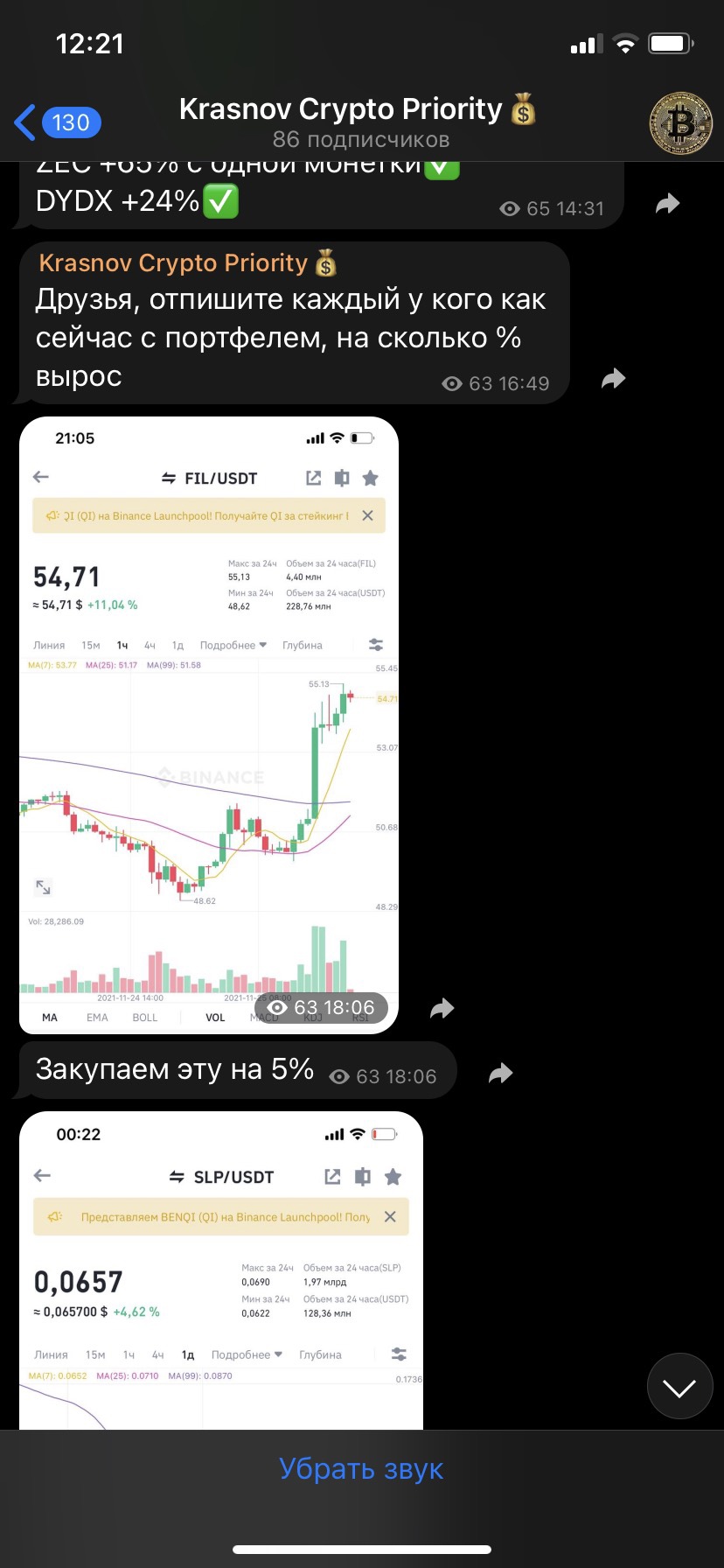This screenshot has height=1568, width=724.
Task: Forward the DYDX +24% message
Action: (x=668, y=205)
